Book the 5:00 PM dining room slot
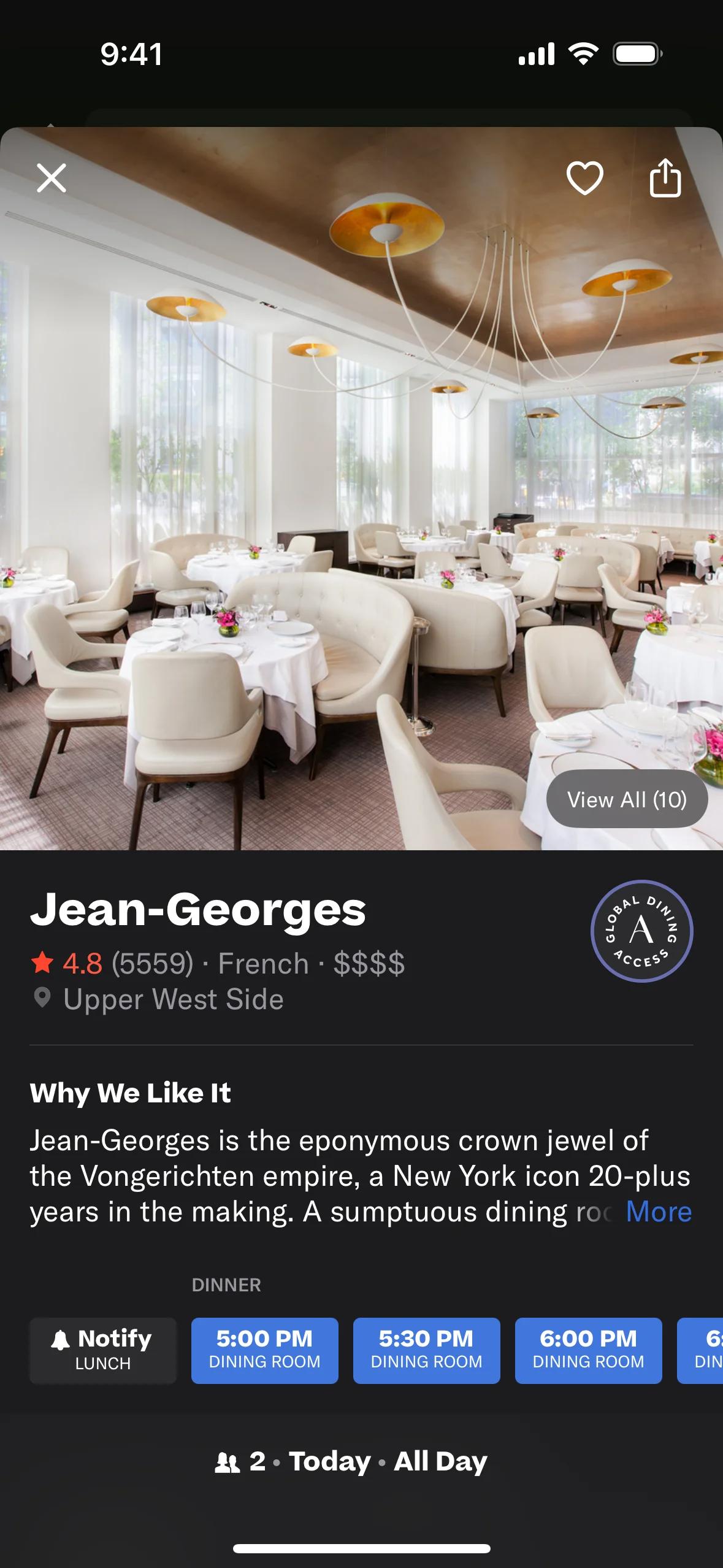Viewport: 723px width, 1568px height. (265, 1350)
